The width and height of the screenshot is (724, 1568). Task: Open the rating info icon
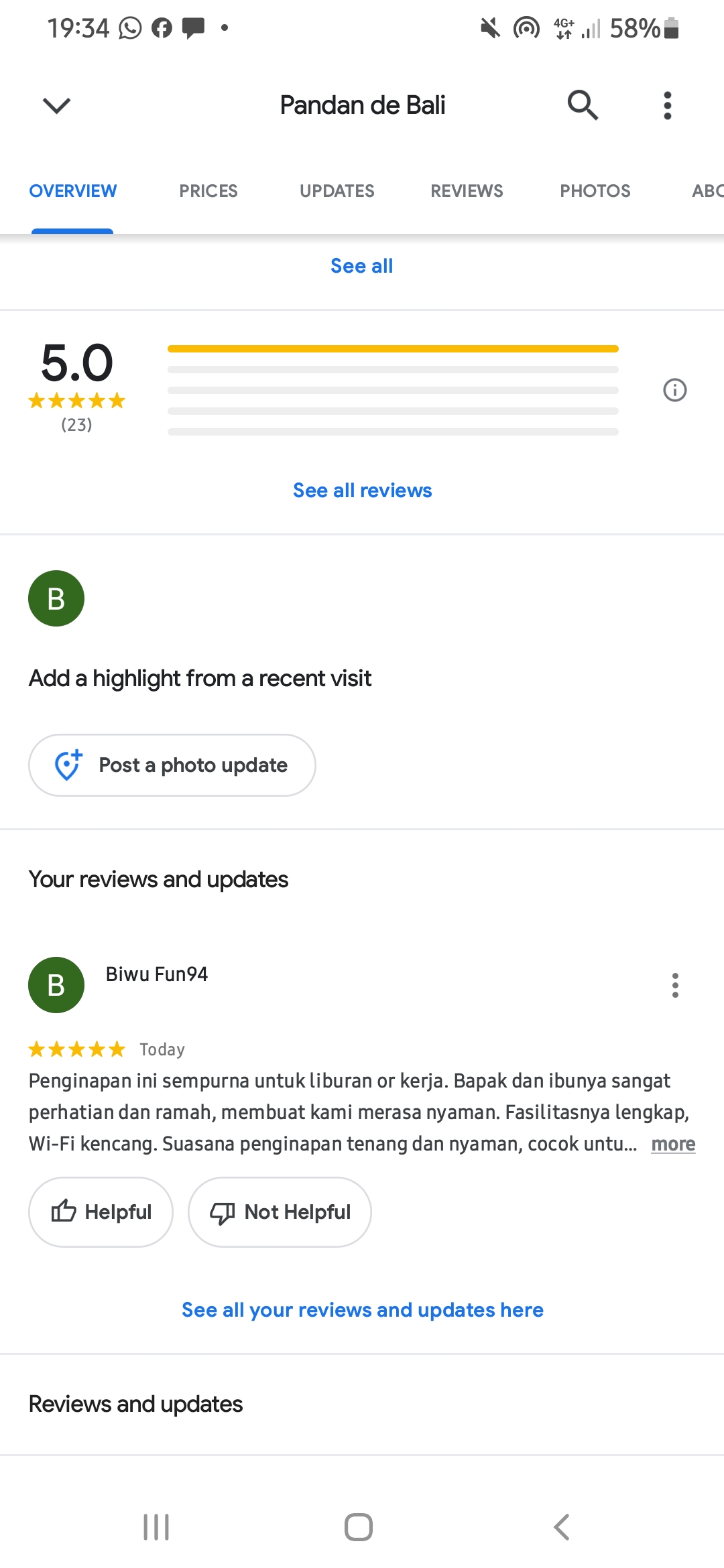tap(674, 390)
